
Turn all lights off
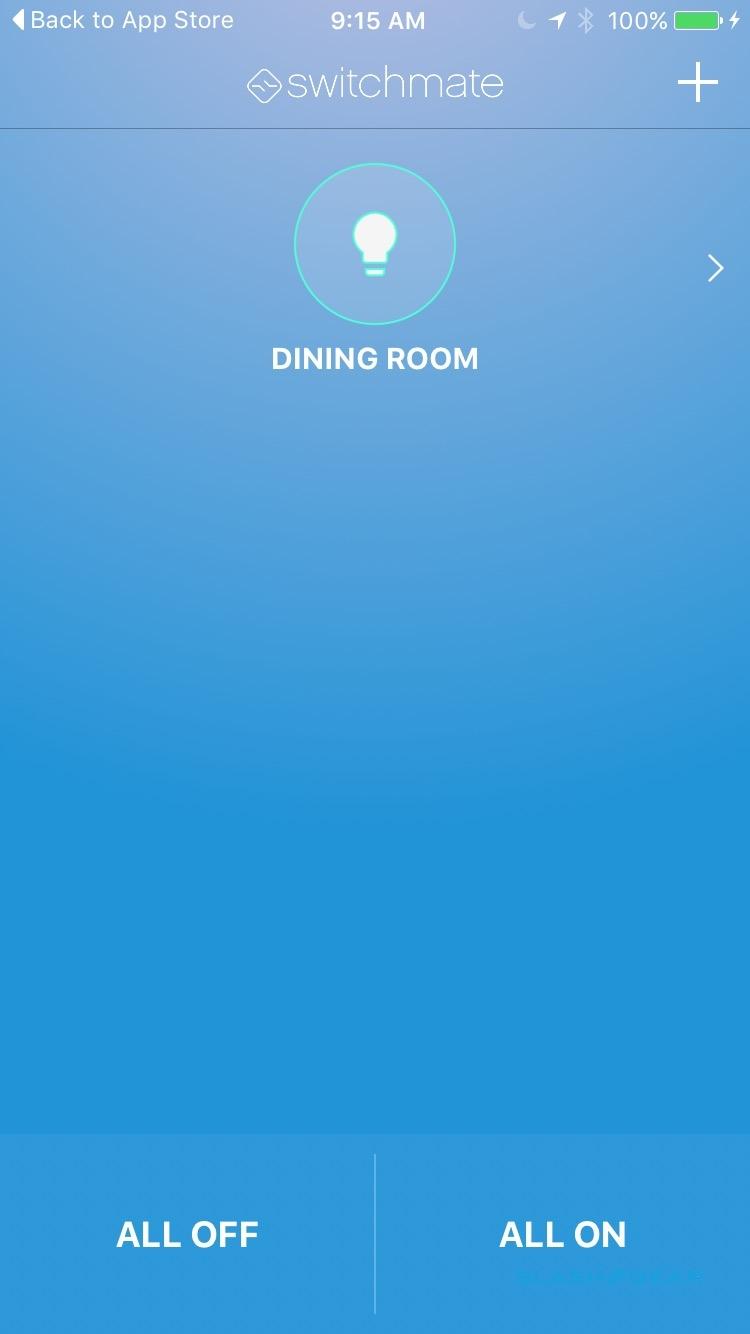click(x=187, y=1234)
